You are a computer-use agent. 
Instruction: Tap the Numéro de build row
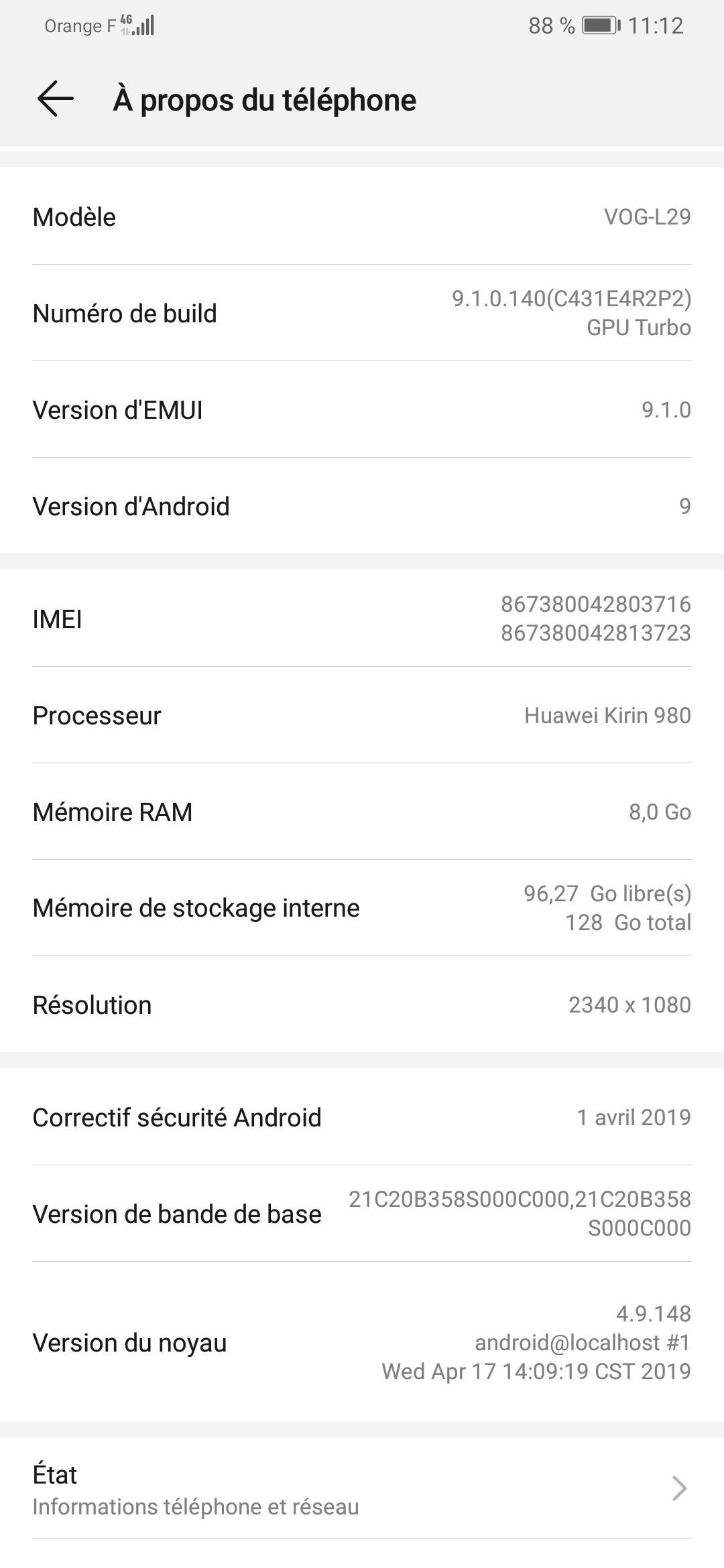(x=362, y=313)
